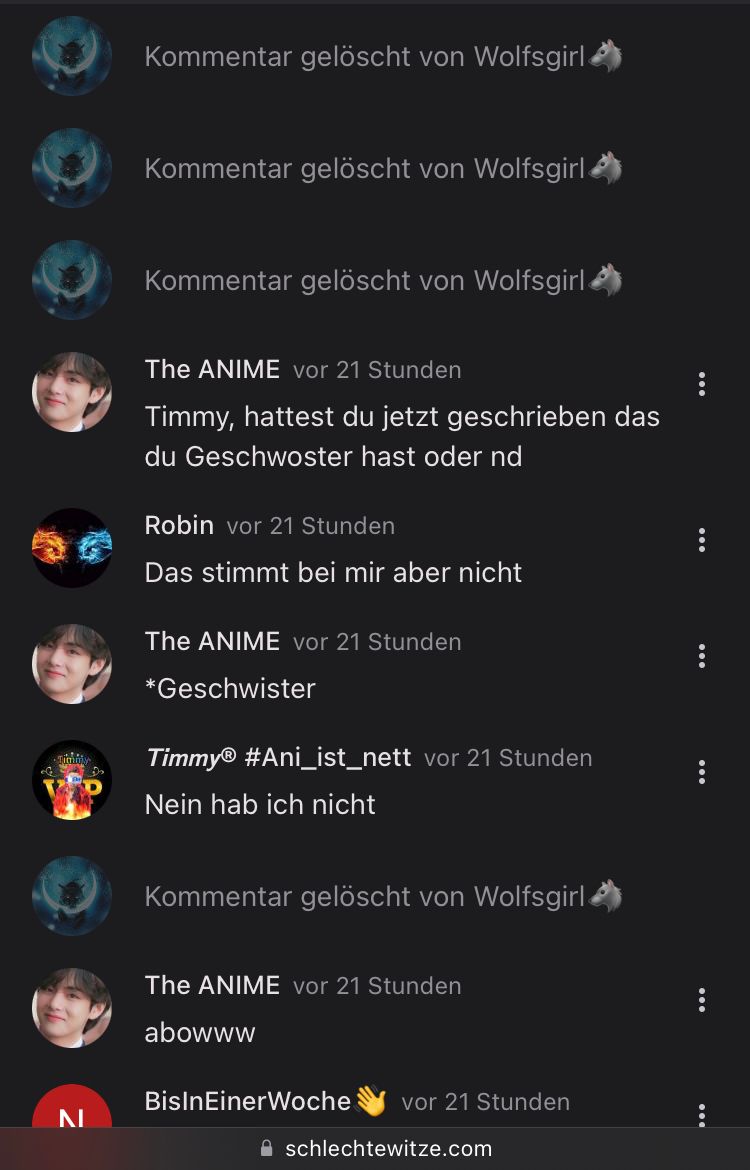Screen dimensions: 750x1170
Task: Open the three-dot menu on Robin's comment
Action: (702, 540)
